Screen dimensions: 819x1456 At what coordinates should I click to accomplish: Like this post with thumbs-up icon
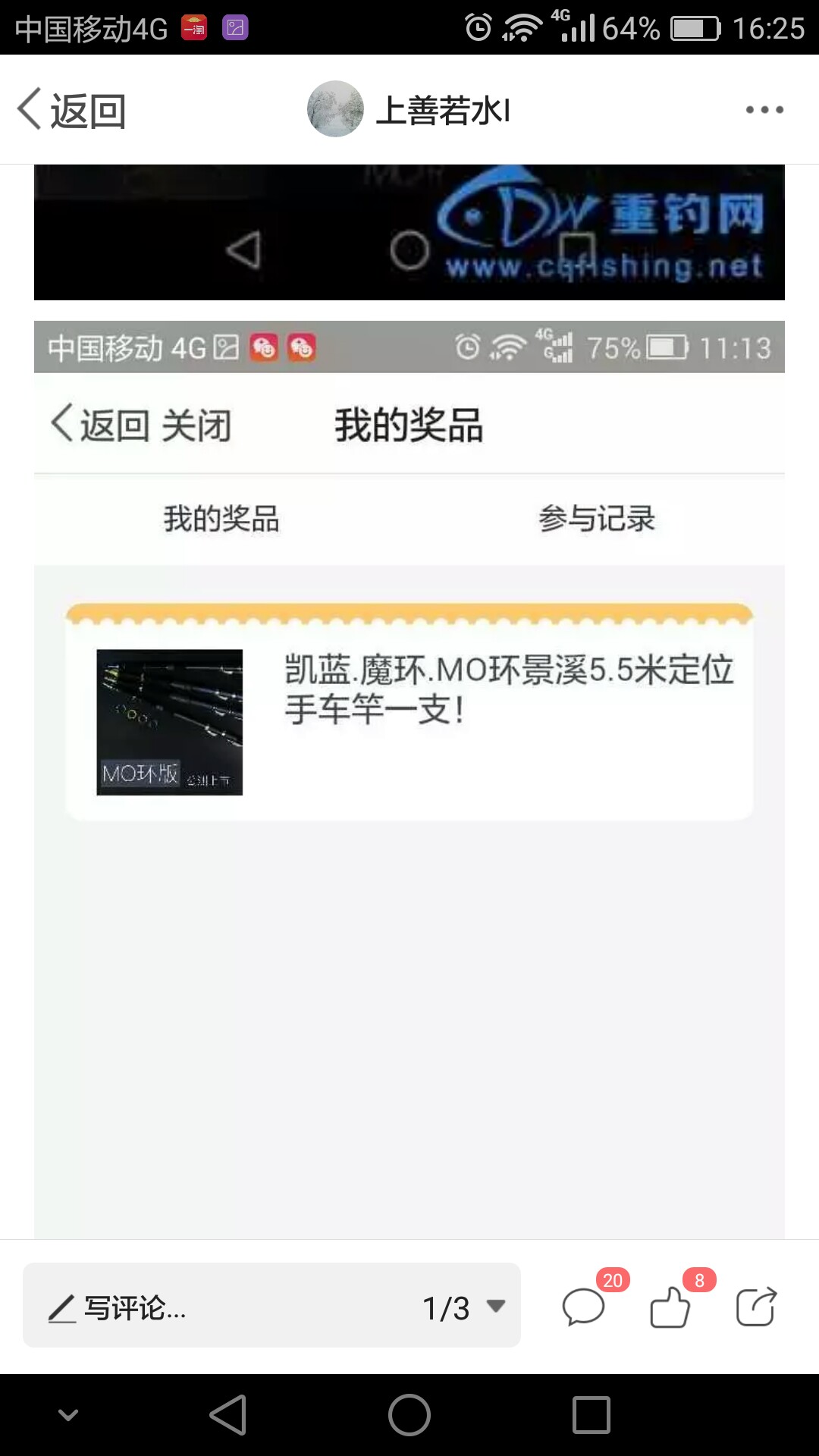(x=670, y=1307)
